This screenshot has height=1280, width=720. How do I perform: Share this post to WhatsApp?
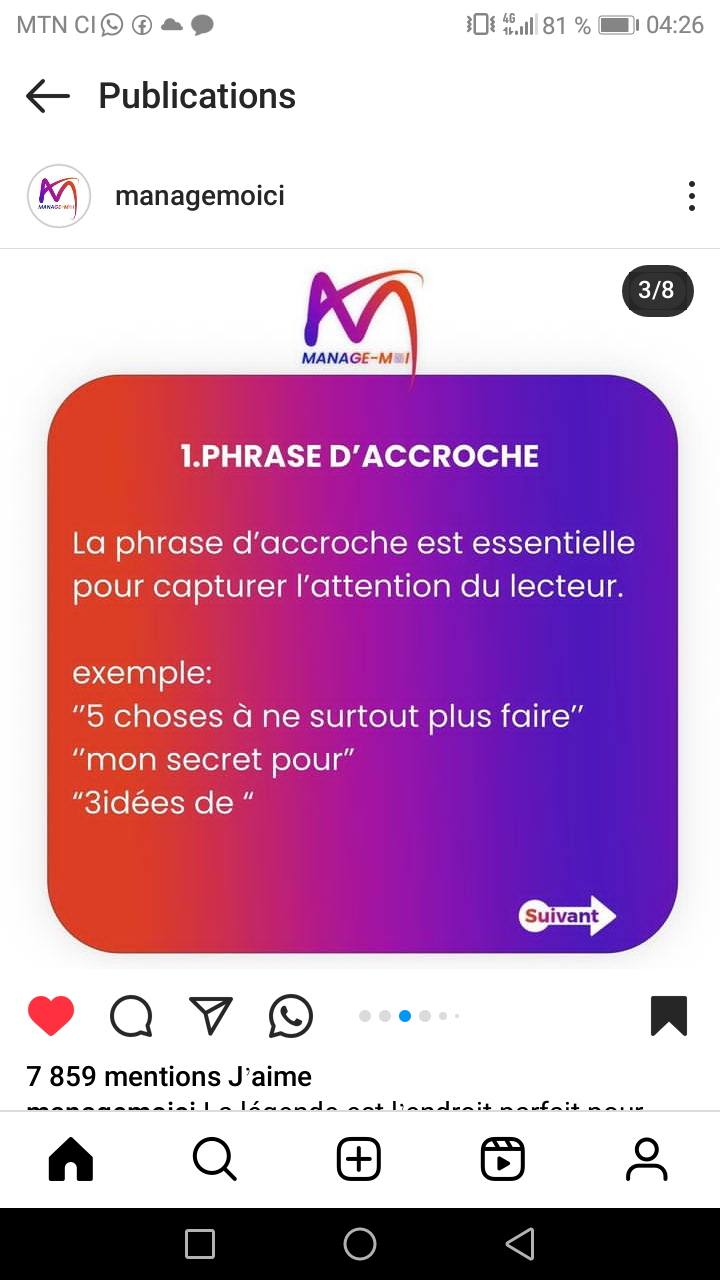[x=291, y=1016]
